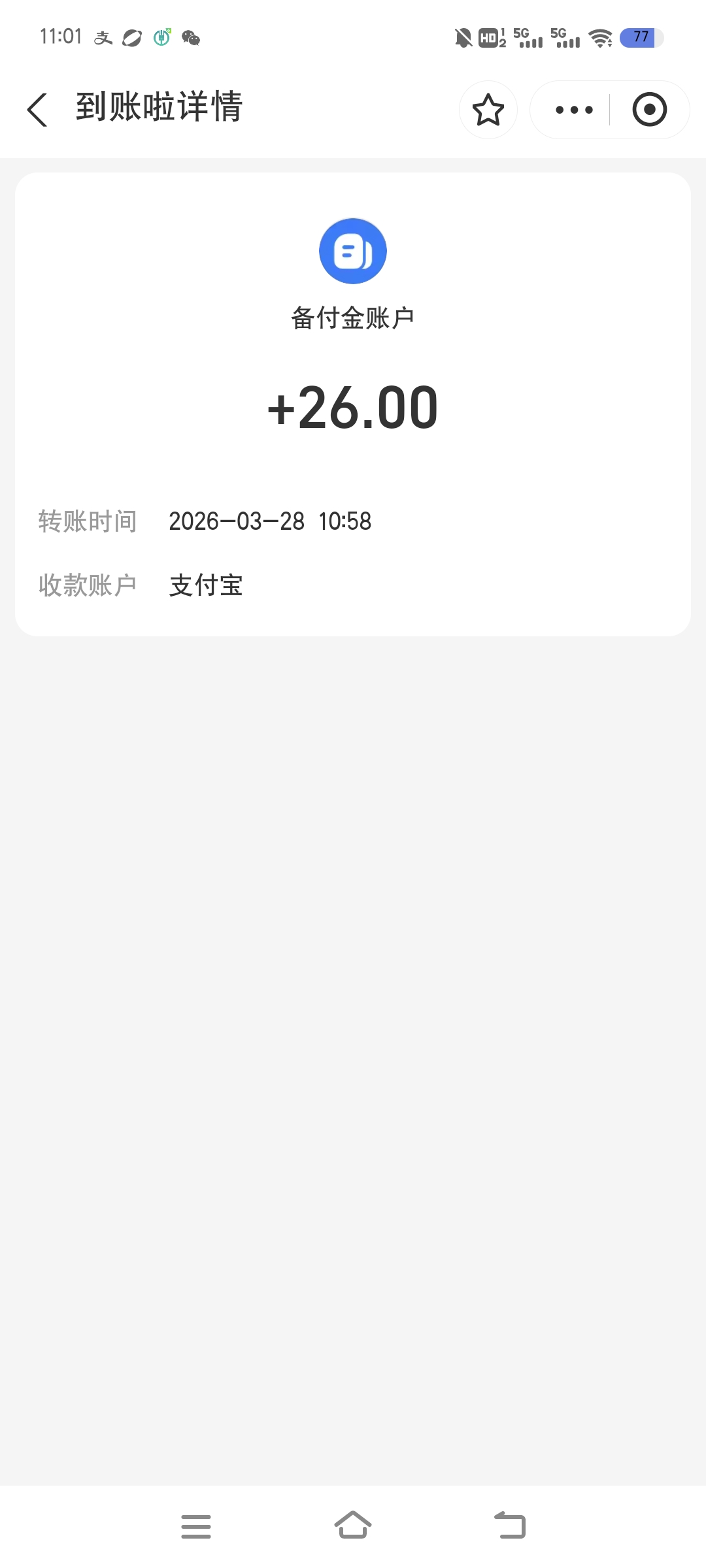Tap the blue 备付金账户 wallet icon
Viewport: 706px width, 1568px height.
[352, 250]
